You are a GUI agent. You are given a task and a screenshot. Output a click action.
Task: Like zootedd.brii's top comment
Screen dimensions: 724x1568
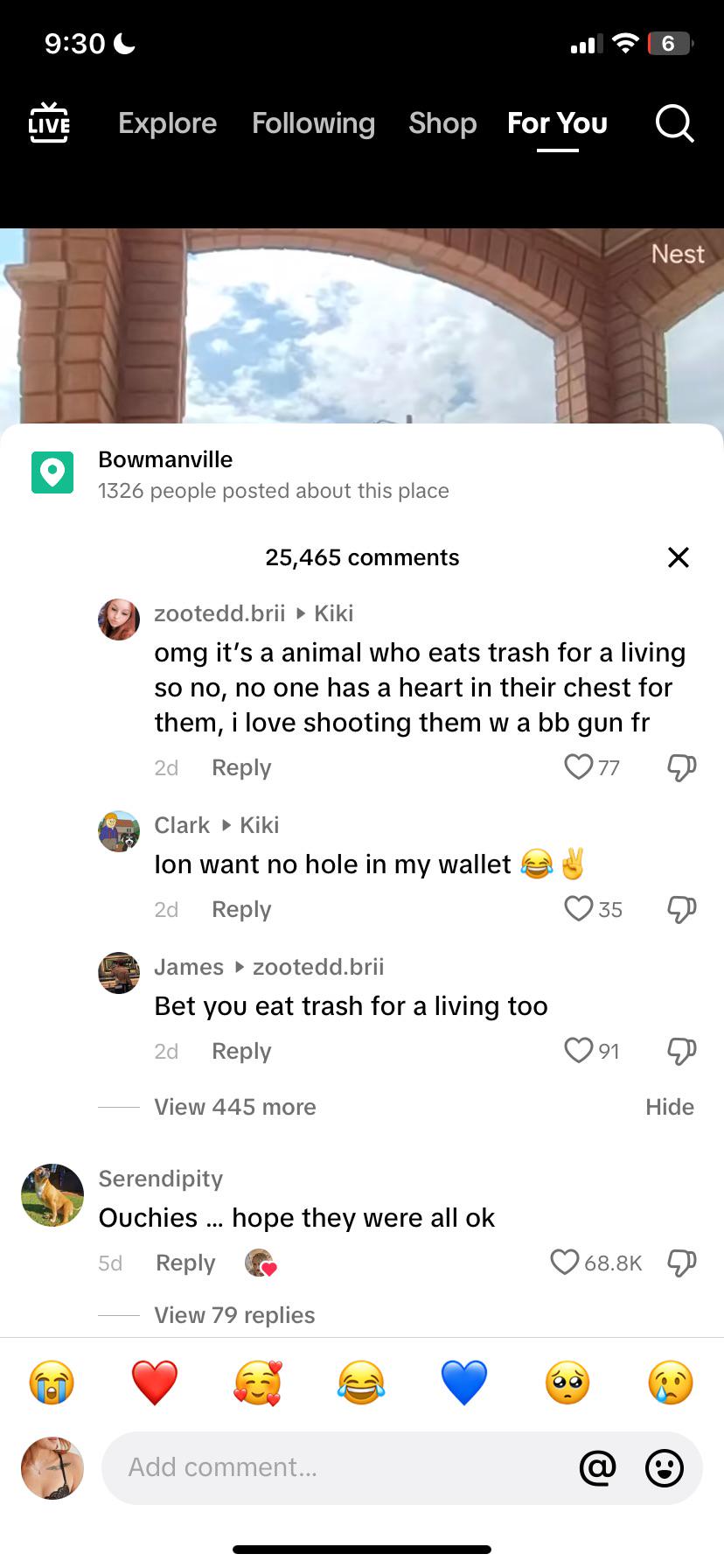(579, 767)
